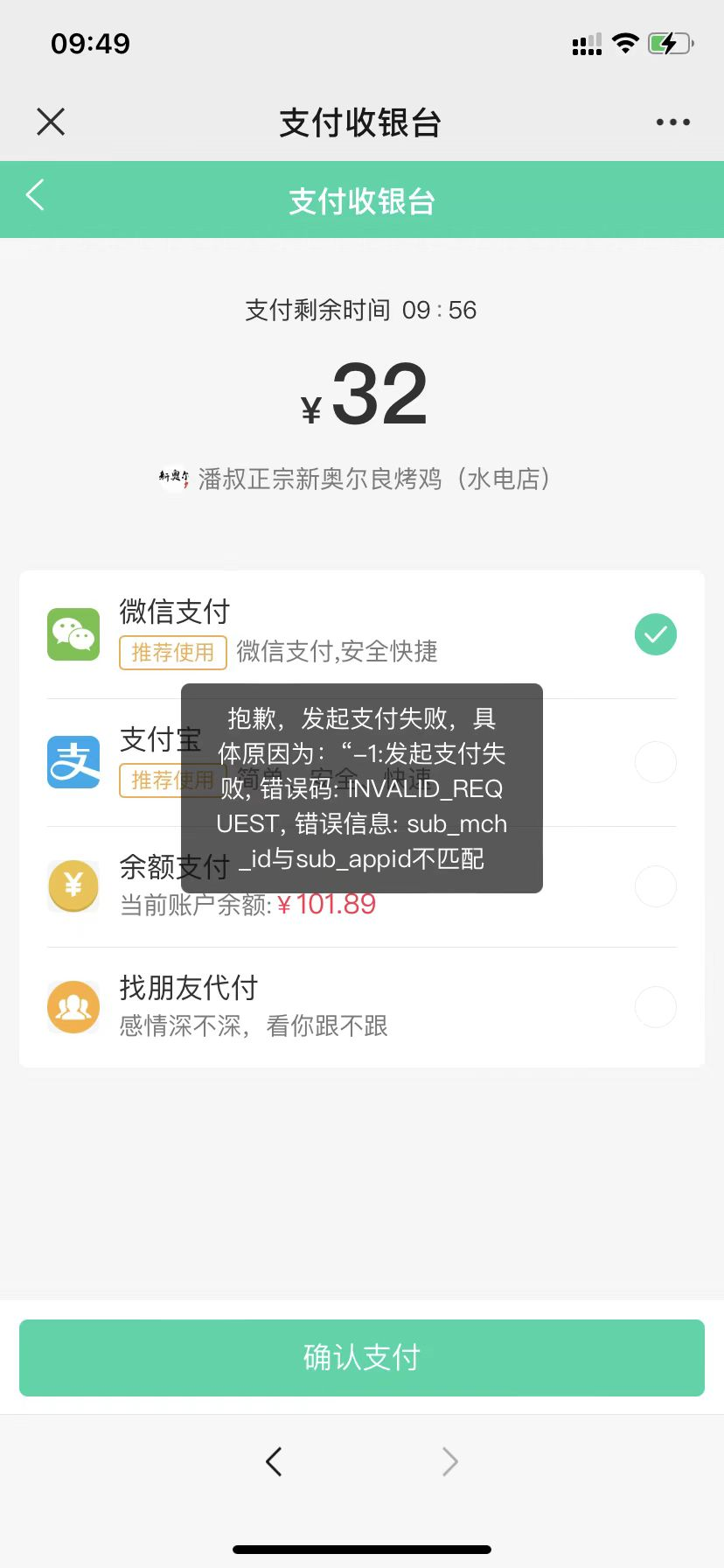
Task: Select 微信支付 as payment method
Action: point(655,634)
